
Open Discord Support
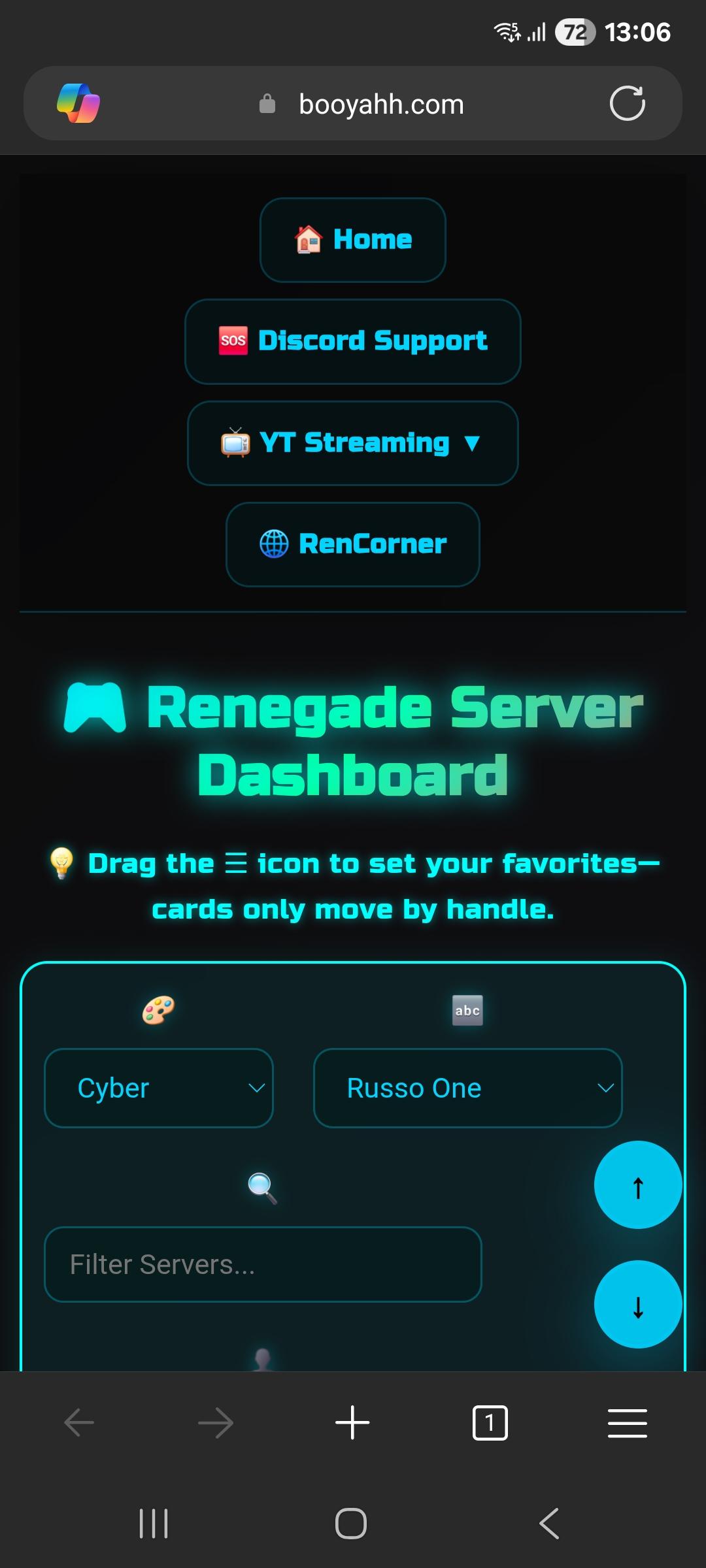353,341
